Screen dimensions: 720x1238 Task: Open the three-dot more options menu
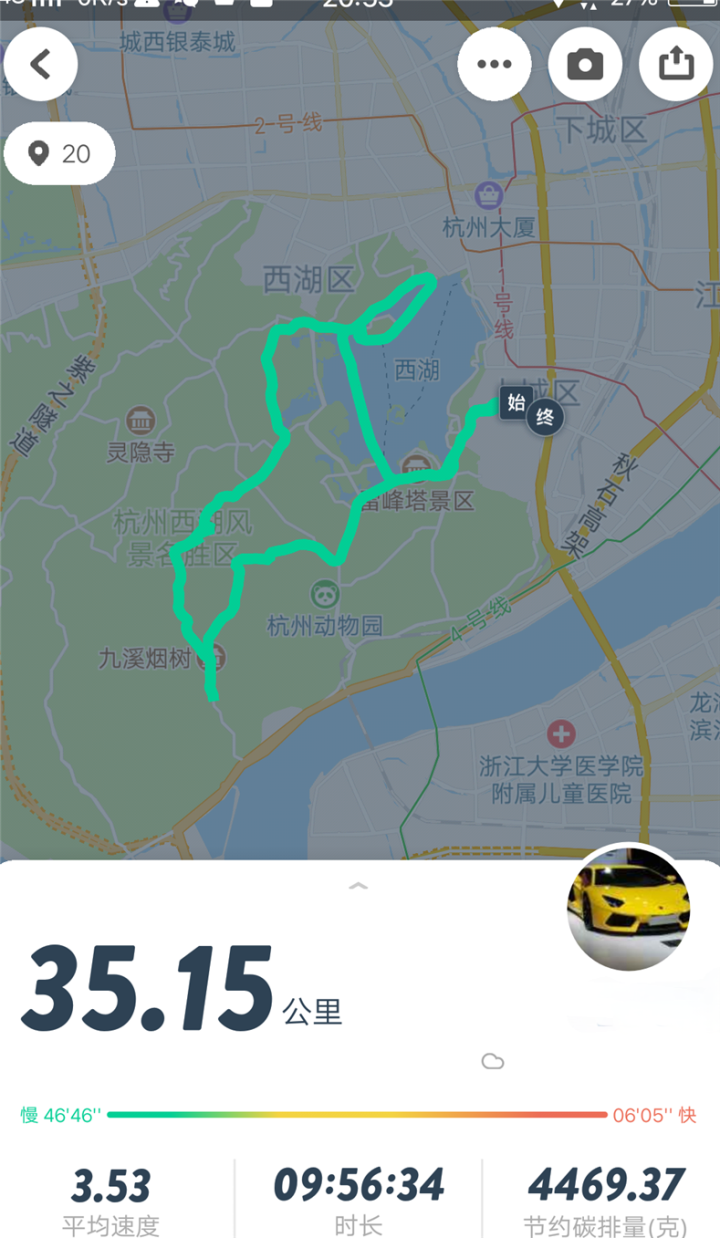click(x=494, y=64)
